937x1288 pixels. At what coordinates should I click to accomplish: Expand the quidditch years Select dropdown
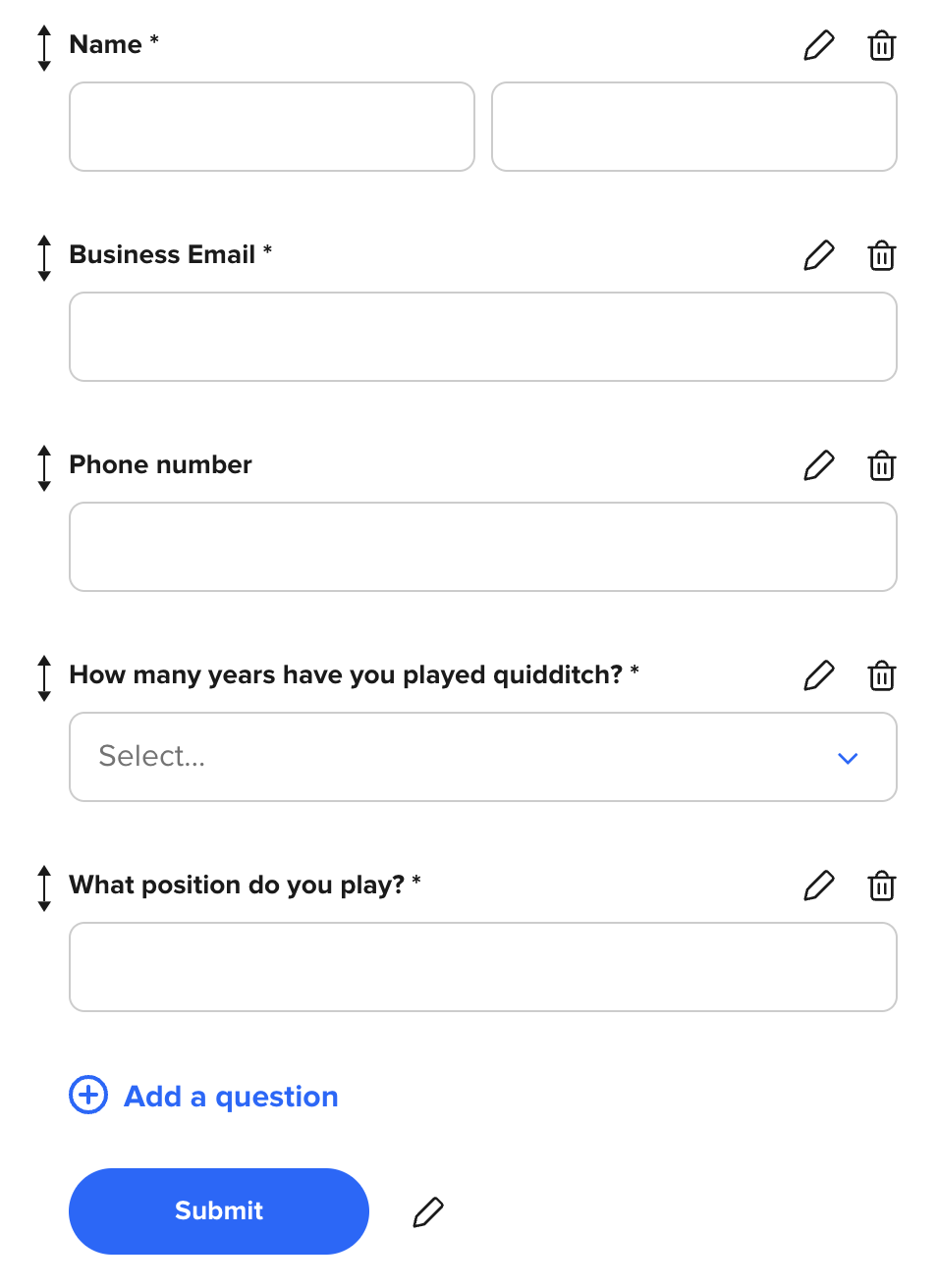(x=483, y=757)
